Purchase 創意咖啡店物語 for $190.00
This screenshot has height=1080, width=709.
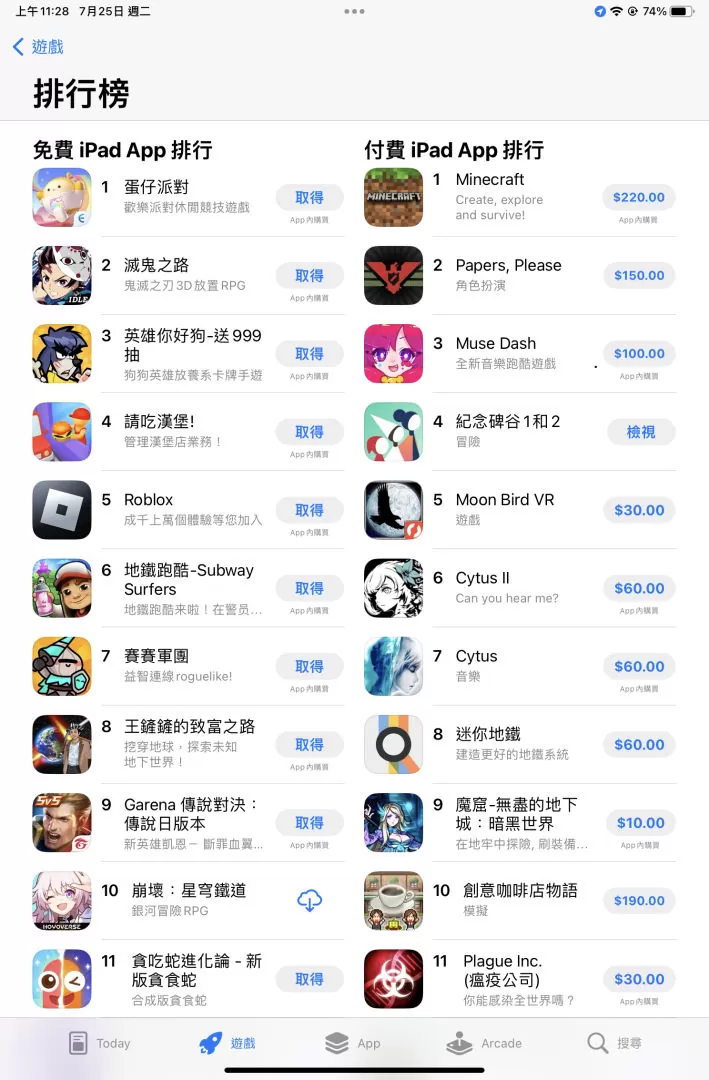[639, 901]
